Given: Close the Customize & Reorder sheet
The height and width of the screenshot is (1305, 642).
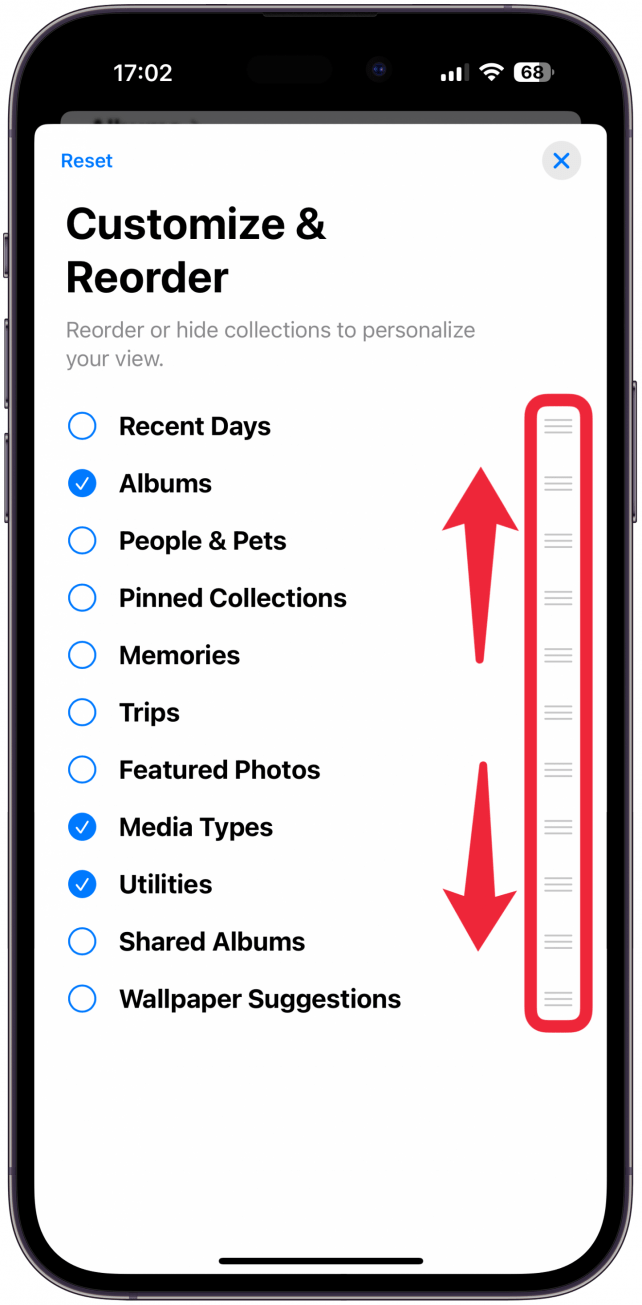Looking at the screenshot, I should [x=561, y=161].
